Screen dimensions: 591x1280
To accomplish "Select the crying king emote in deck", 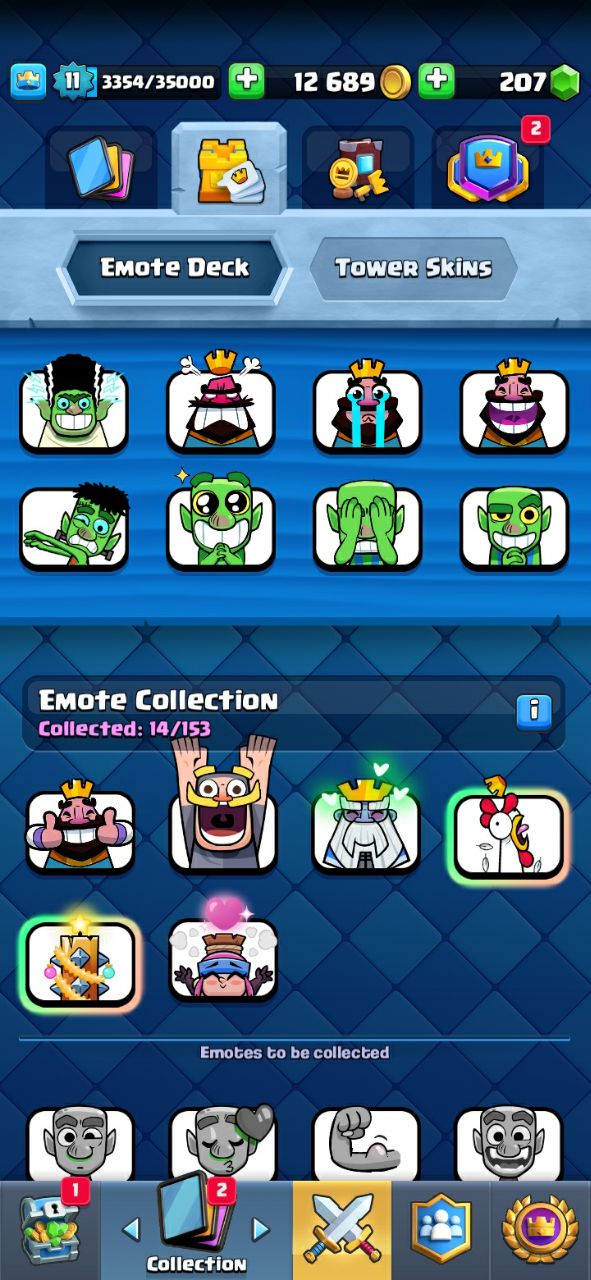I will [367, 408].
